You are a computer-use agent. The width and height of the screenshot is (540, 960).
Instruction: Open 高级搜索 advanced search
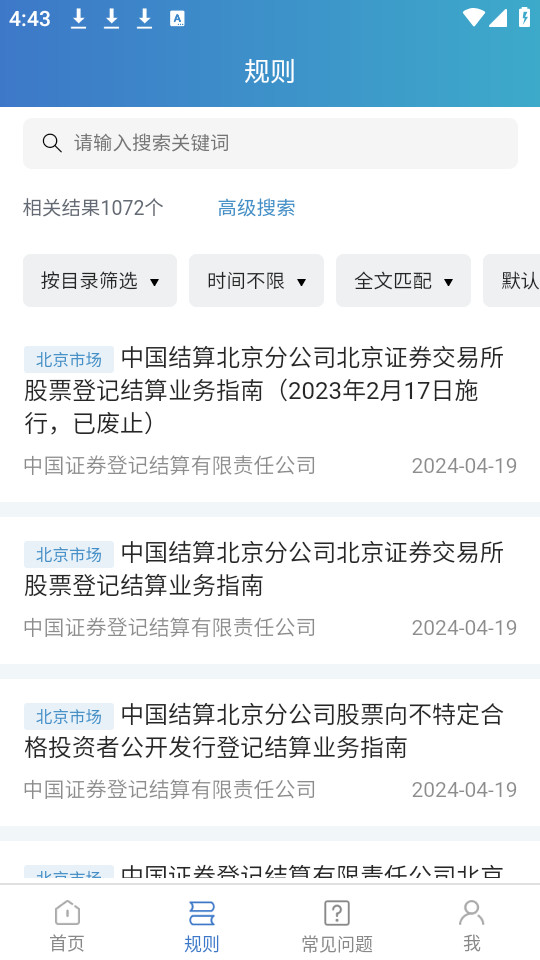point(257,208)
